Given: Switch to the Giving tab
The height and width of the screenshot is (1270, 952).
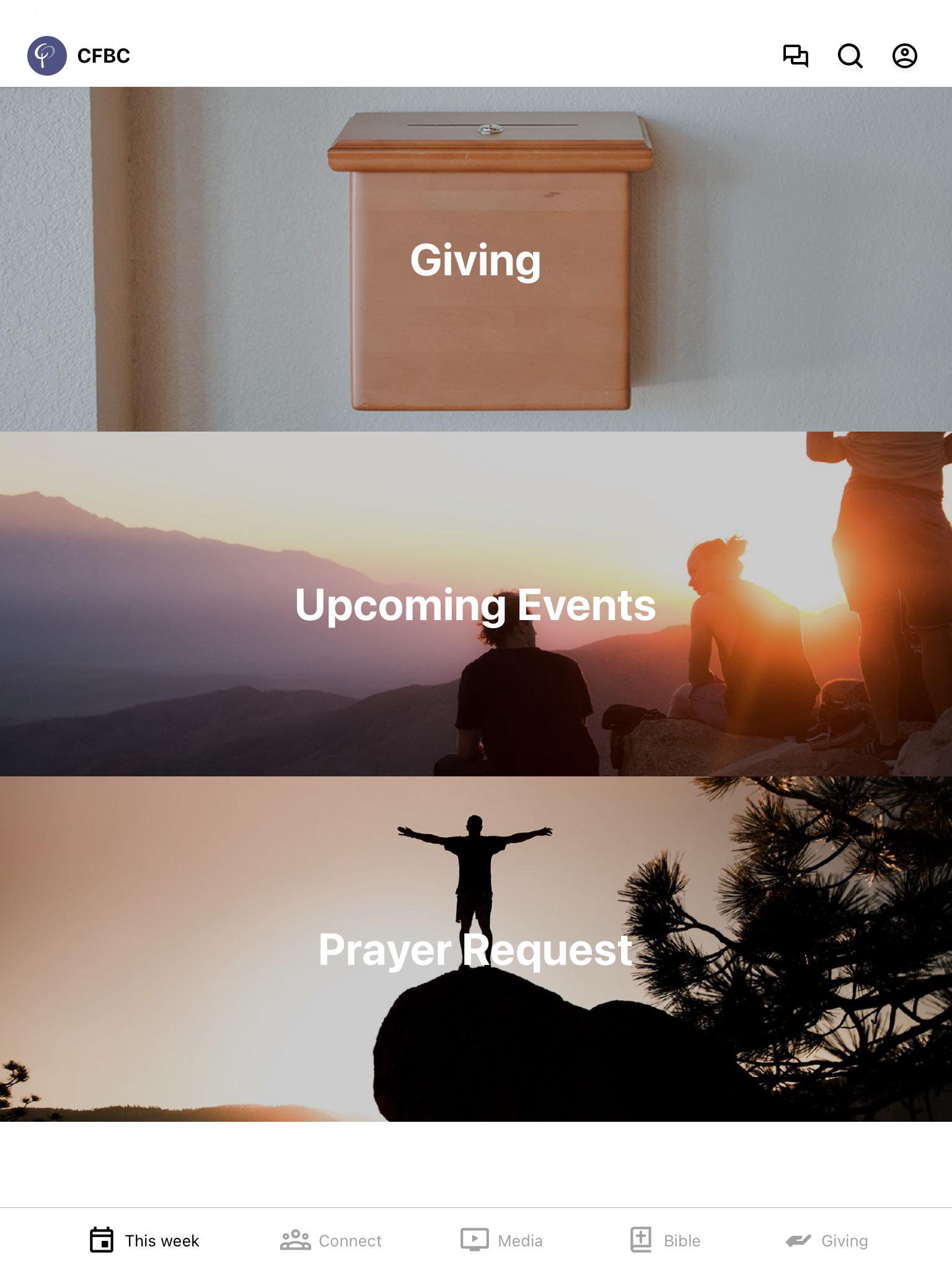Looking at the screenshot, I should 827,1240.
